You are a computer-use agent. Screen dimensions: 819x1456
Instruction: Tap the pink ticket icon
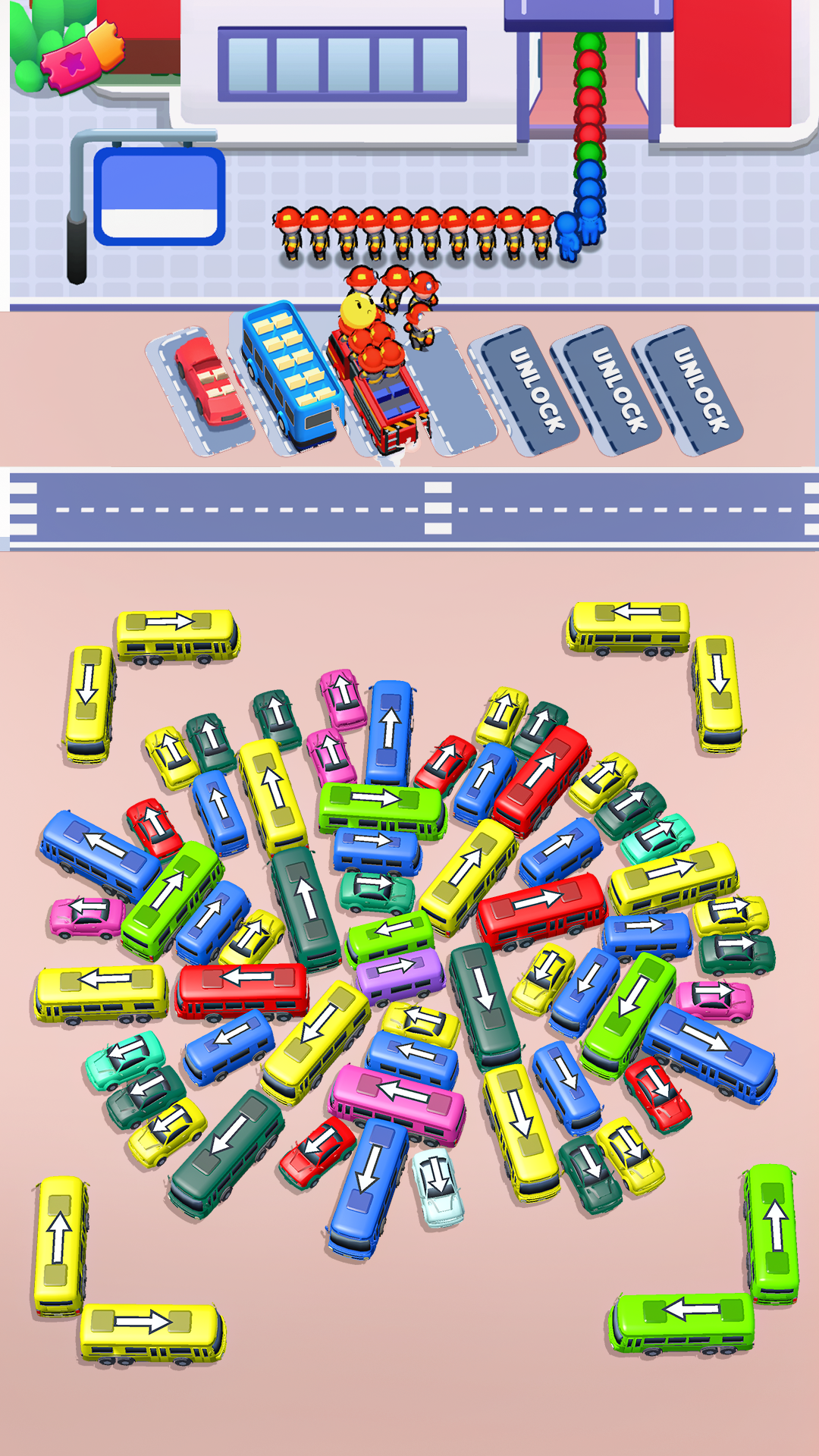82,55
